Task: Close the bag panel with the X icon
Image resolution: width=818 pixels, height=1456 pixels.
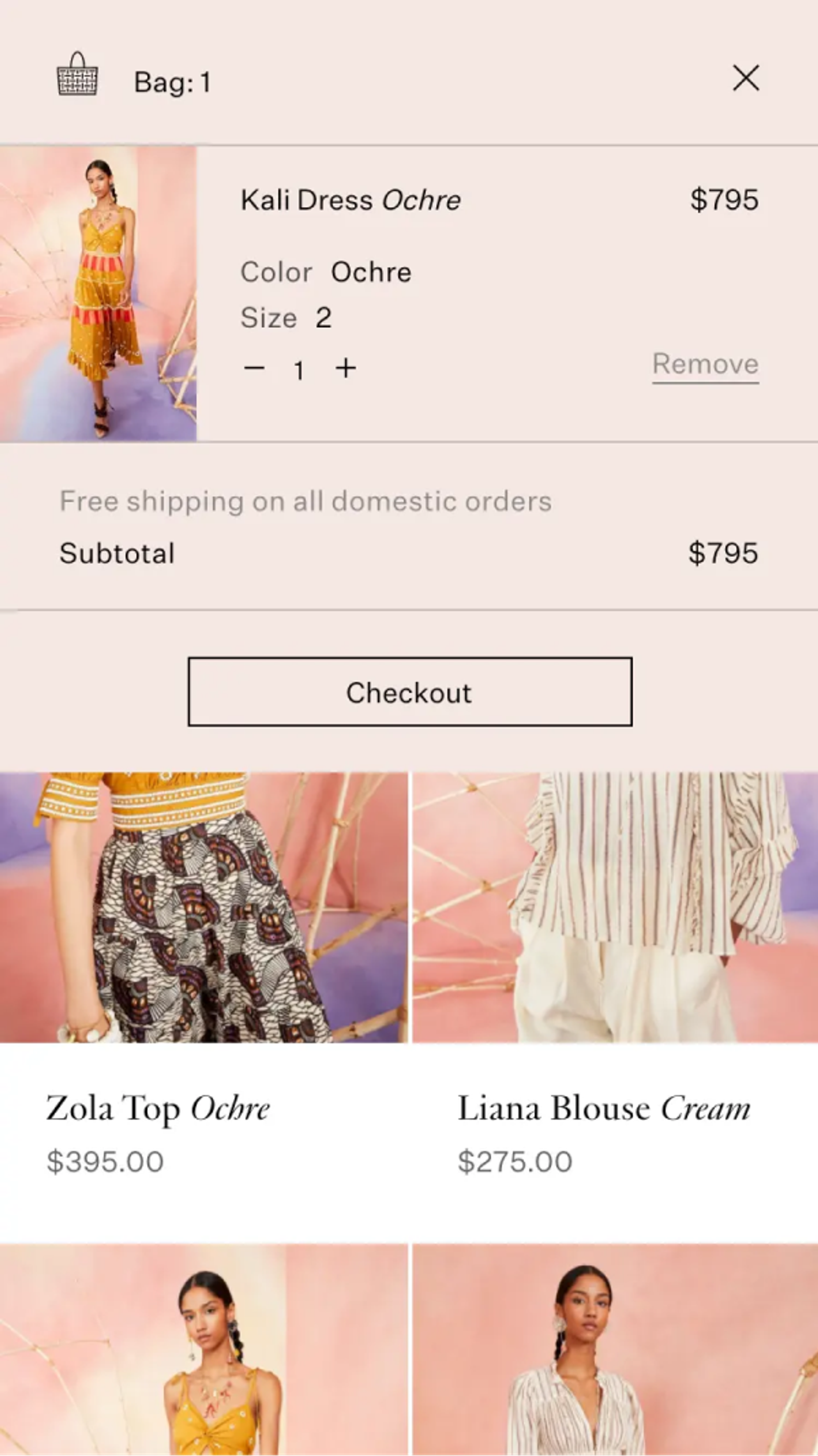Action: [x=747, y=79]
